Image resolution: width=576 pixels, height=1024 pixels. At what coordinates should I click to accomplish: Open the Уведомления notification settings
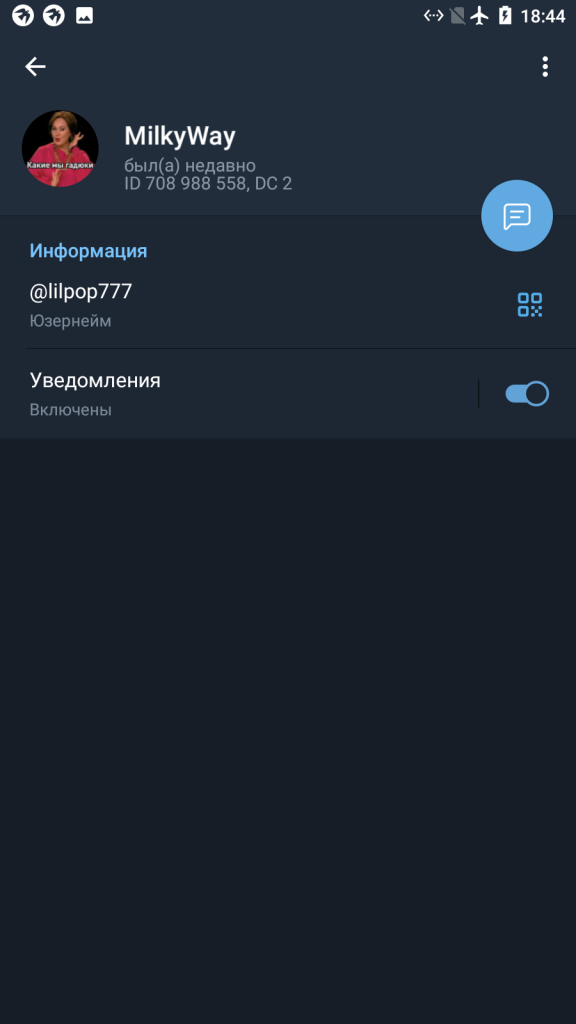pos(238,394)
